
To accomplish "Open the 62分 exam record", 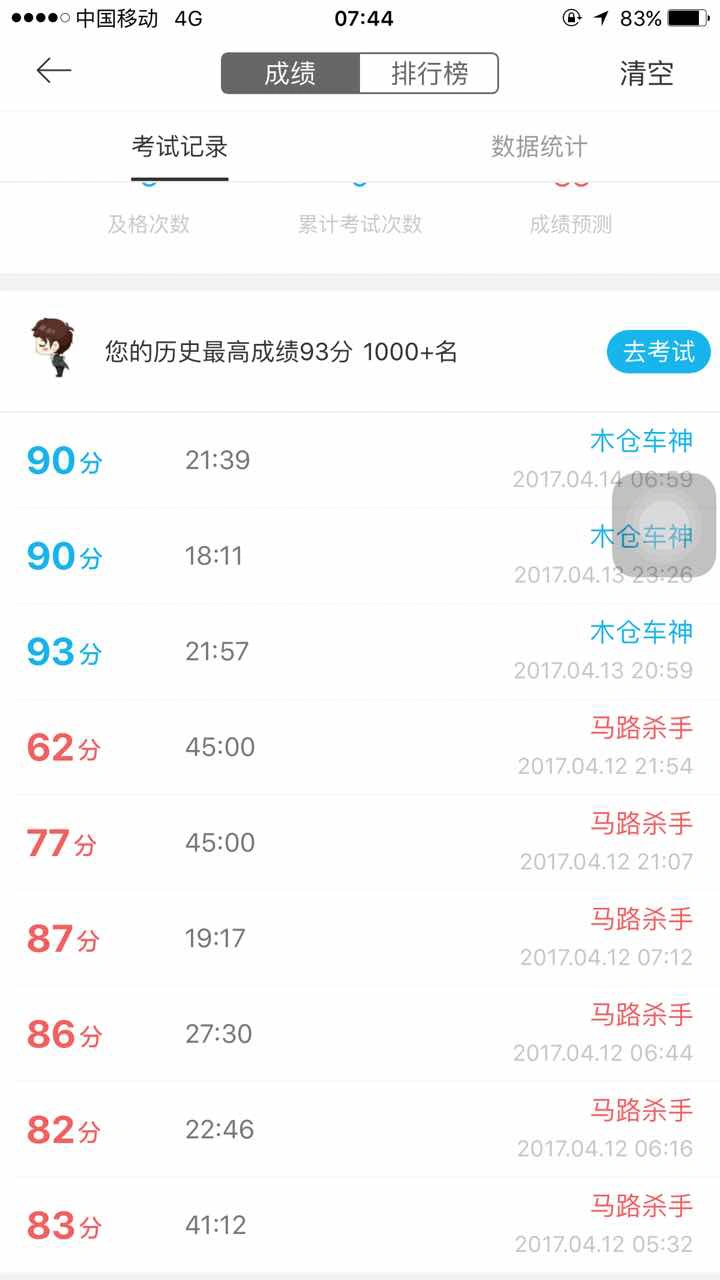I will click(360, 747).
